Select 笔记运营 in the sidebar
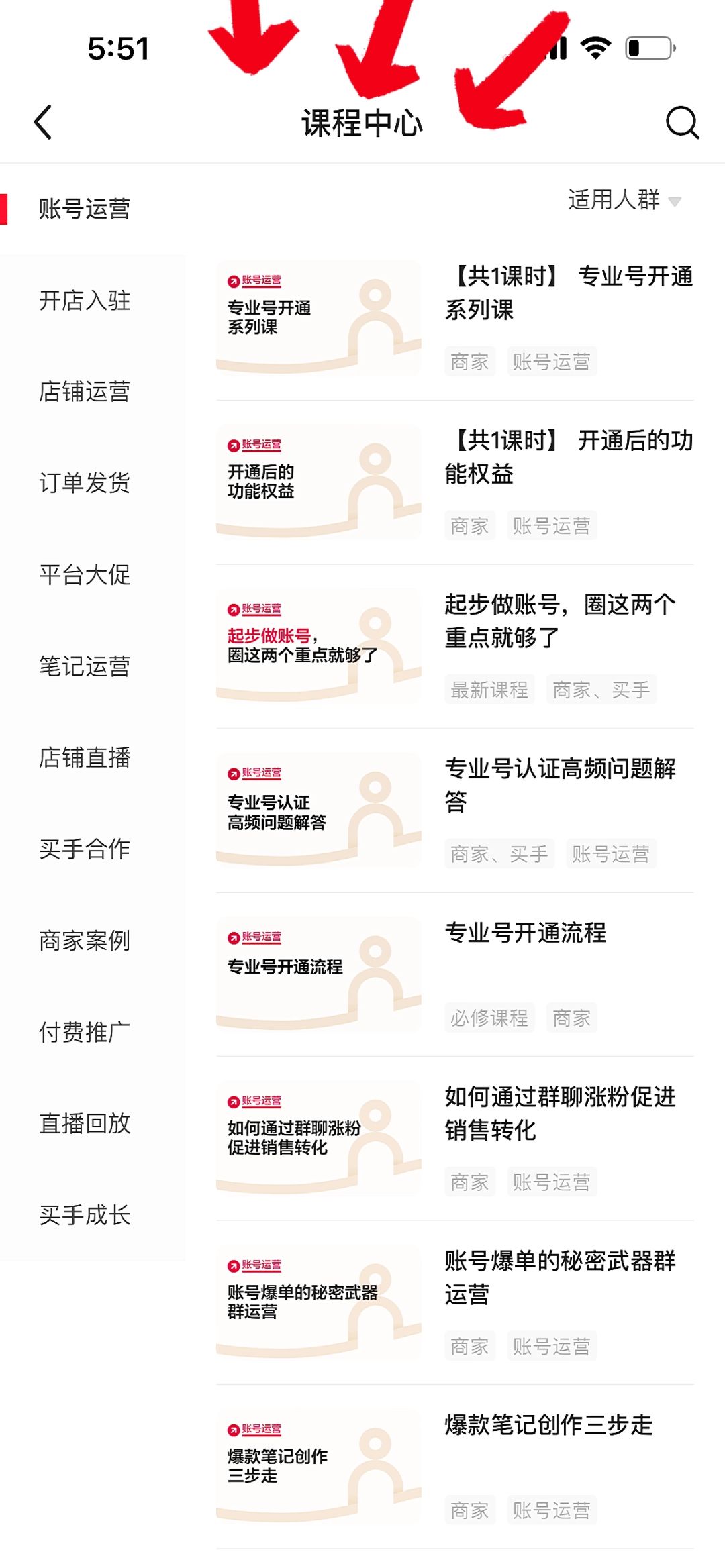The height and width of the screenshot is (1568, 725). 85,666
